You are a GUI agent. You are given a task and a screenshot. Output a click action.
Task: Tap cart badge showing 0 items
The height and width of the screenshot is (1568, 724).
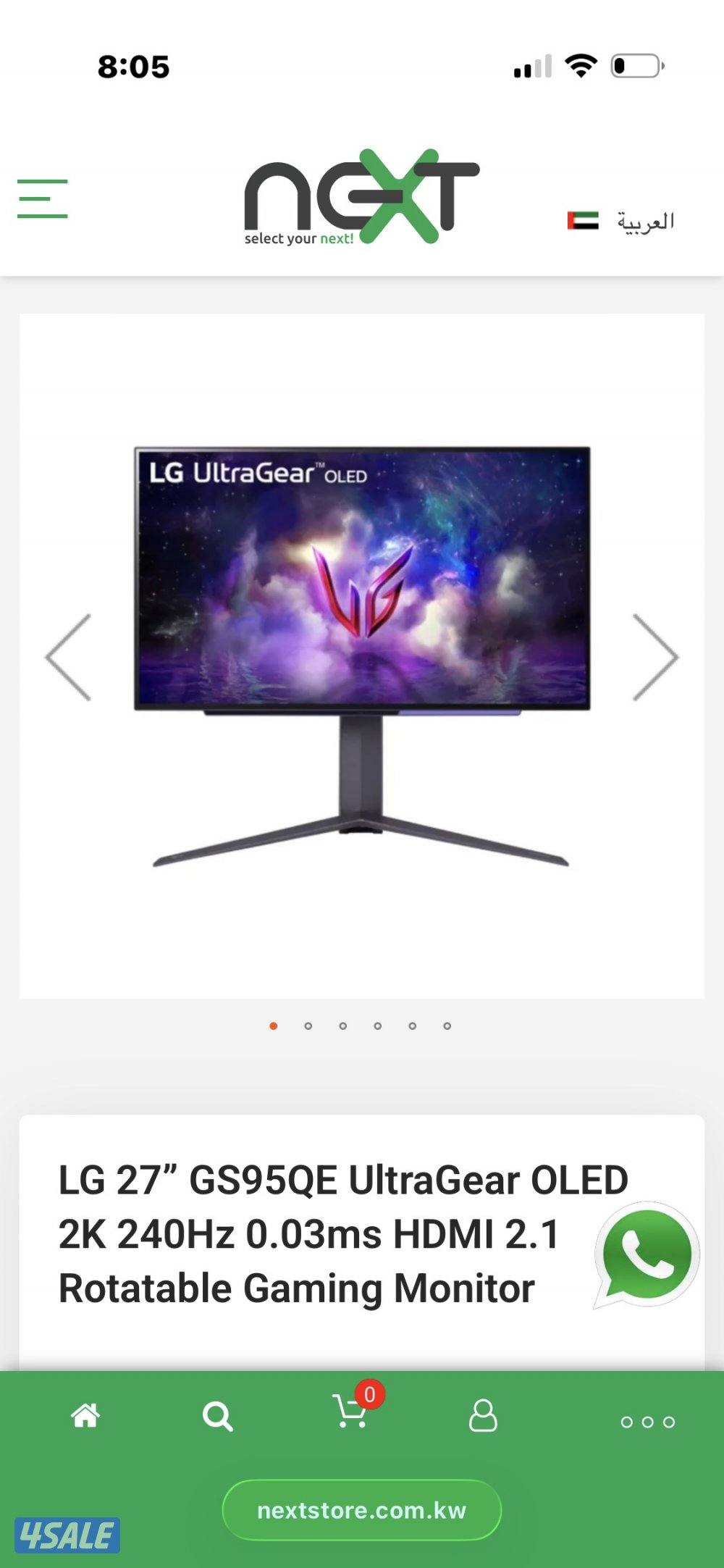pyautogui.click(x=369, y=1394)
